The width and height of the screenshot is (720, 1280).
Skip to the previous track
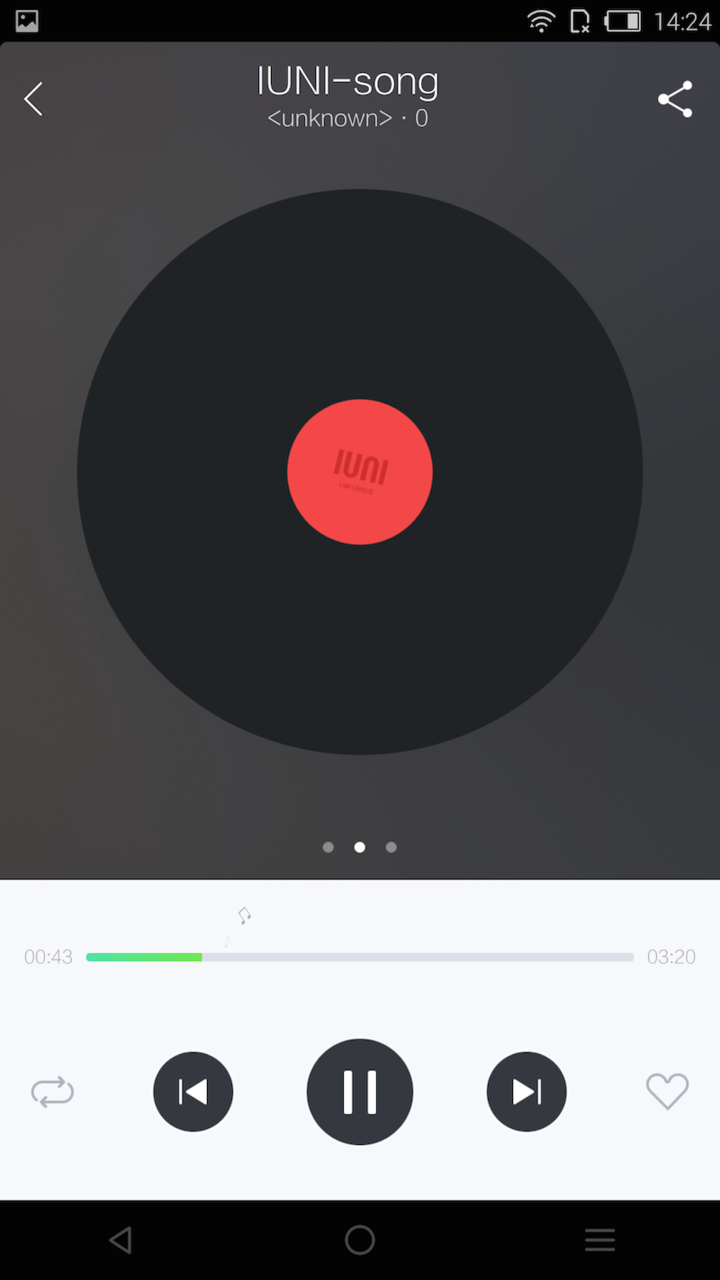193,1091
